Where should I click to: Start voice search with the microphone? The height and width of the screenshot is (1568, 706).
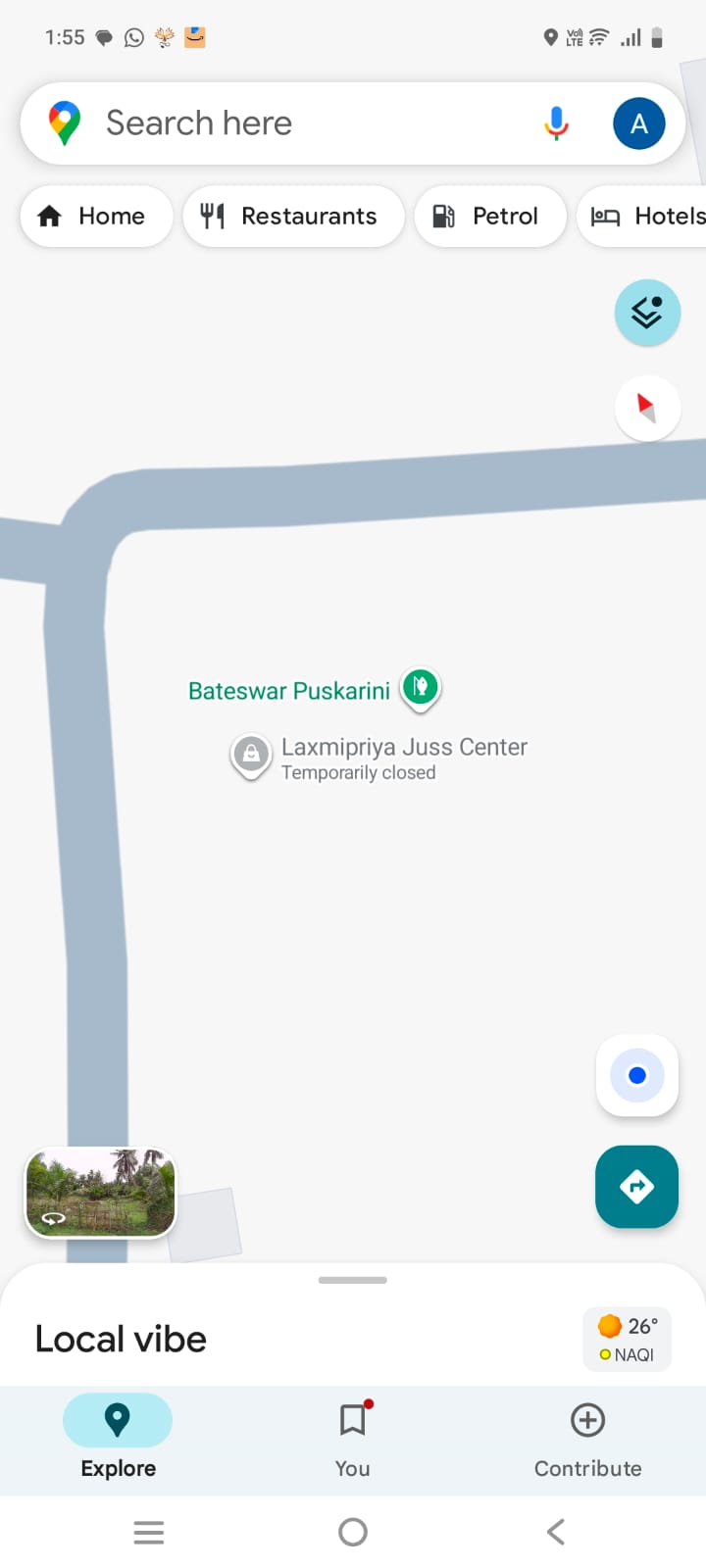tap(556, 123)
